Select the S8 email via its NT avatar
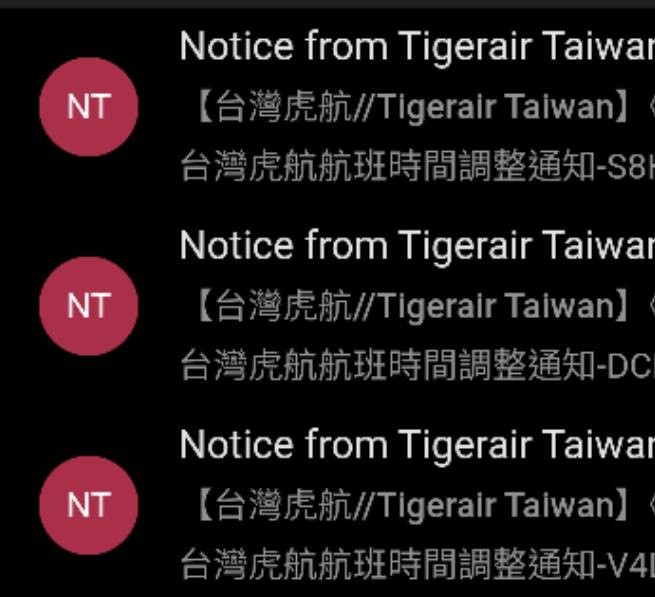 [87, 107]
